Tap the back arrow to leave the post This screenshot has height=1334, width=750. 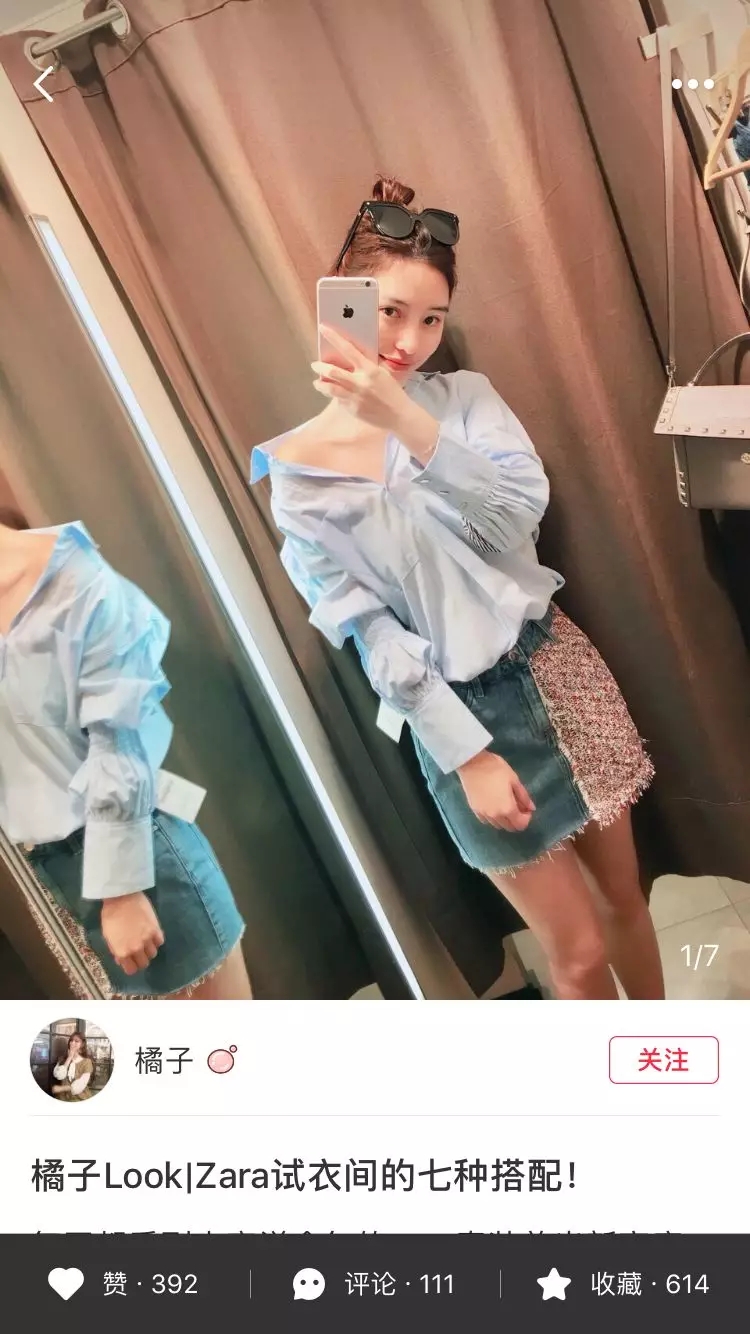click(42, 85)
